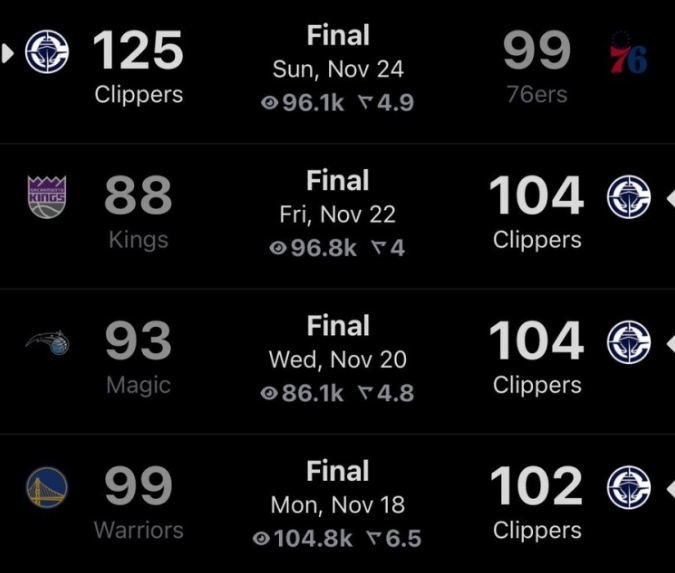675x573 pixels.
Task: Open the Kings vs Clippers game
Action: pos(338,215)
